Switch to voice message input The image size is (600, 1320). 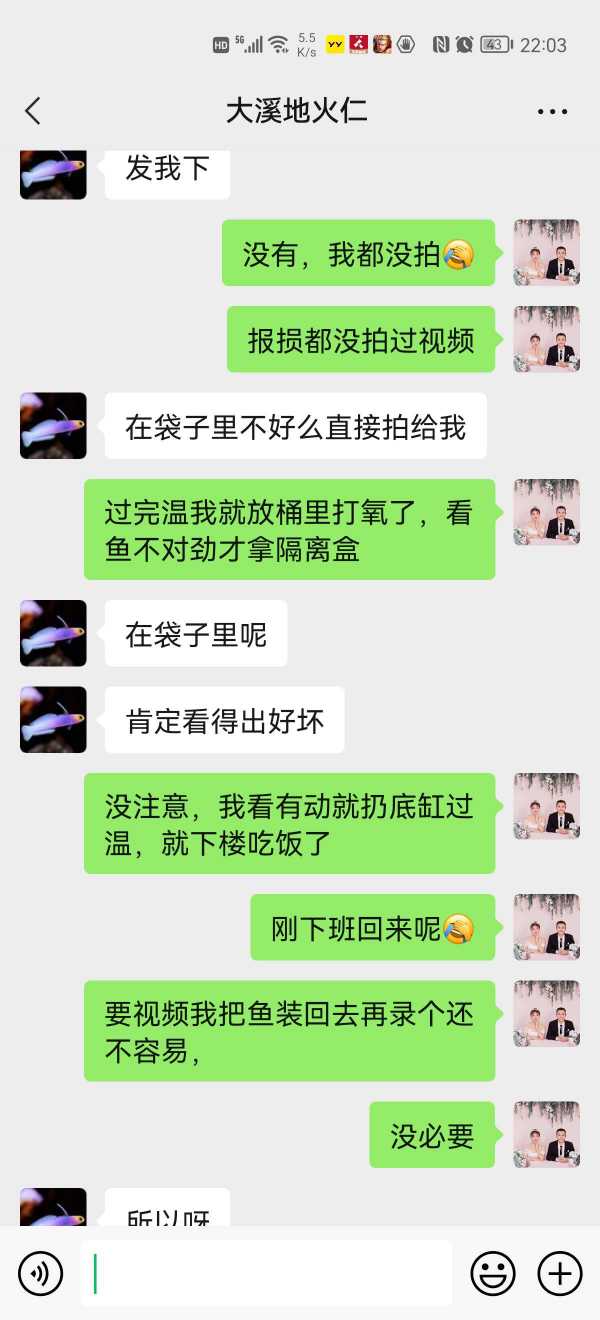point(40,1273)
